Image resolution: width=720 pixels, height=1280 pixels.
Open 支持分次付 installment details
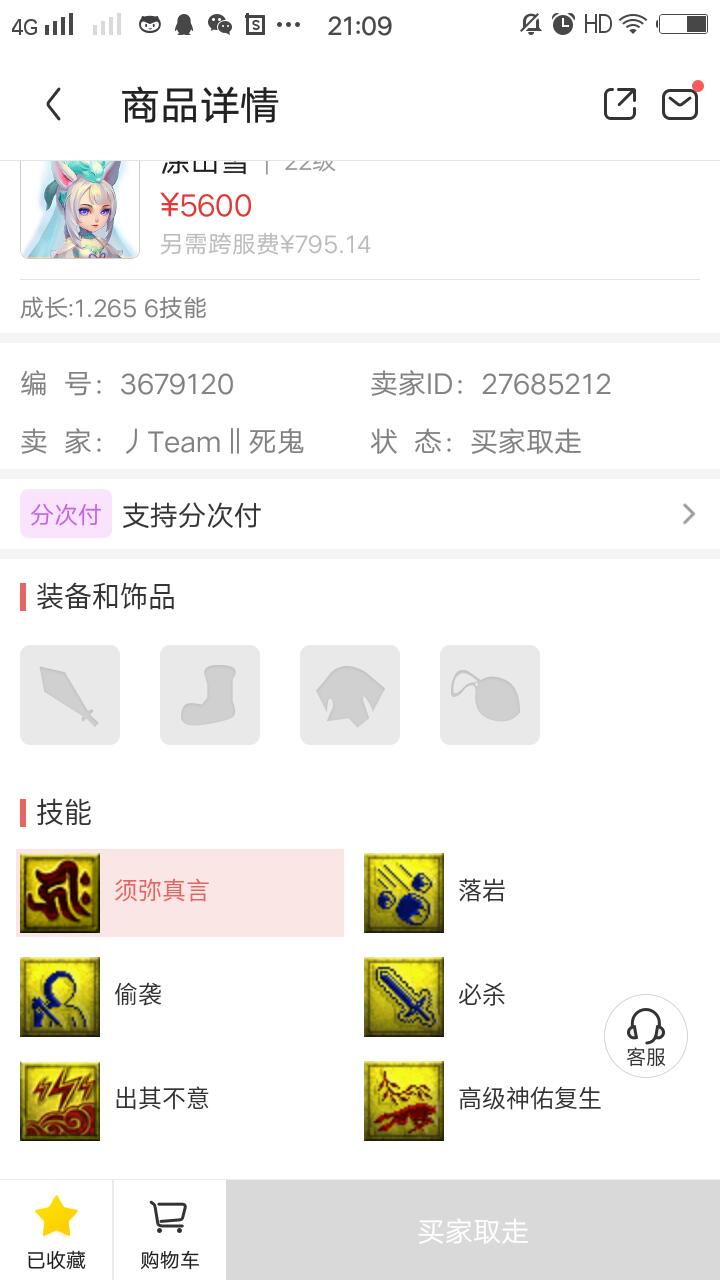pyautogui.click(x=360, y=515)
